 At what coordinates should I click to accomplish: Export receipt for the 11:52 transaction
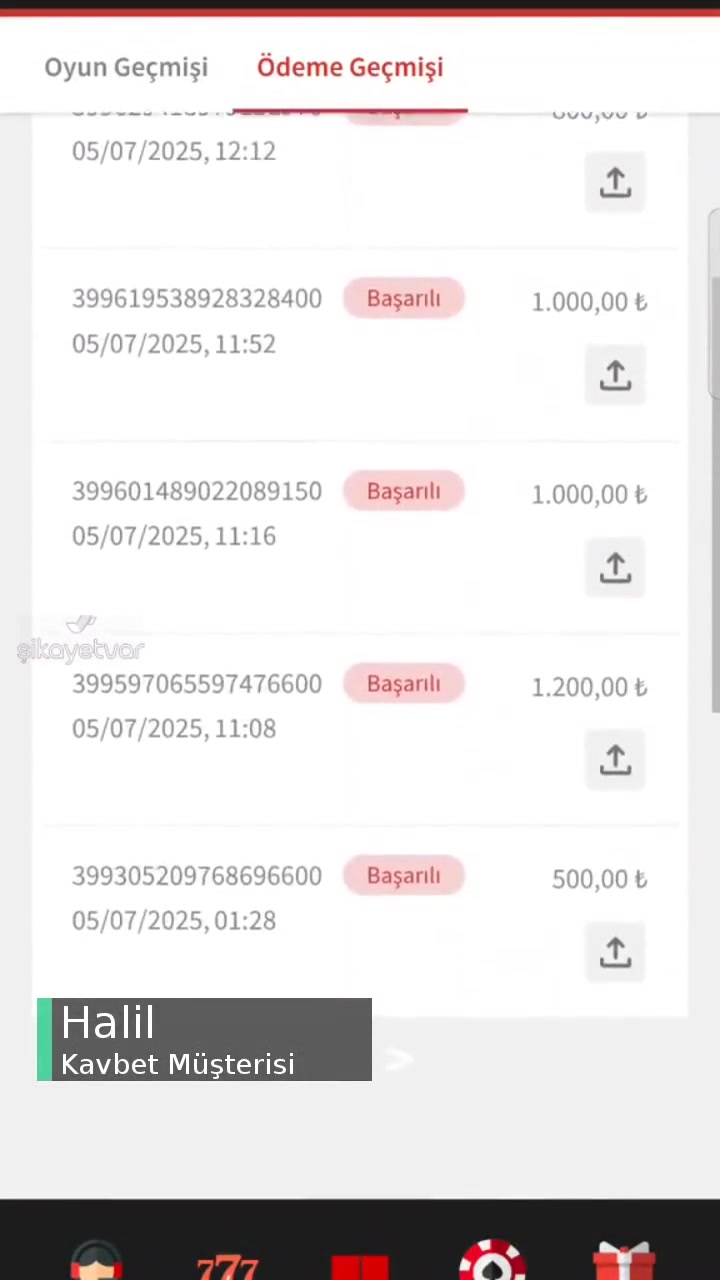click(615, 375)
